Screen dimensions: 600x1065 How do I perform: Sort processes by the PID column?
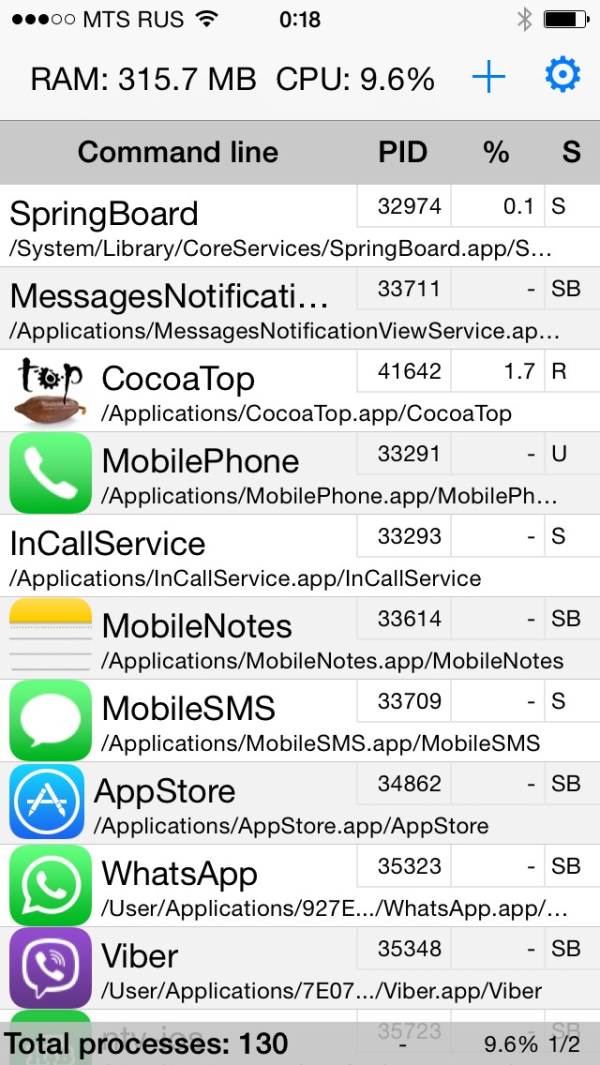coord(403,152)
